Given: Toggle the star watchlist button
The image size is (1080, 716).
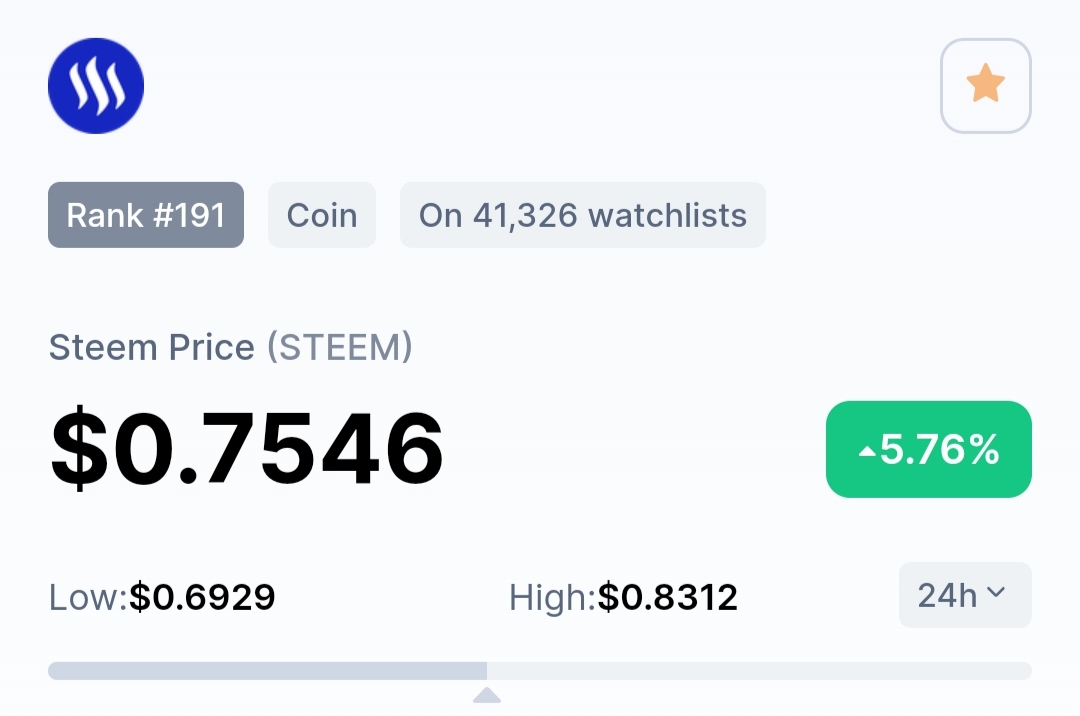Looking at the screenshot, I should pyautogui.click(x=985, y=86).
